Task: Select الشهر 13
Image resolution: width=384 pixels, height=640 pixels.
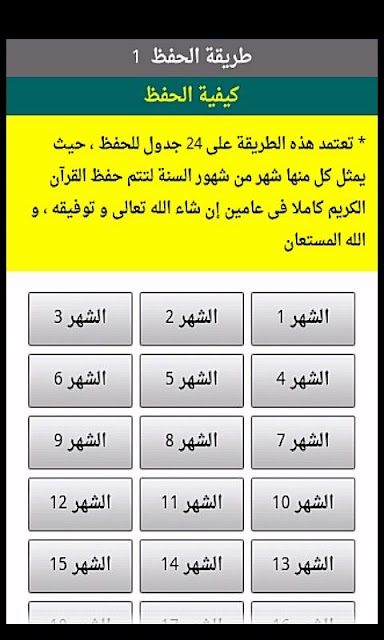Action: (303, 566)
